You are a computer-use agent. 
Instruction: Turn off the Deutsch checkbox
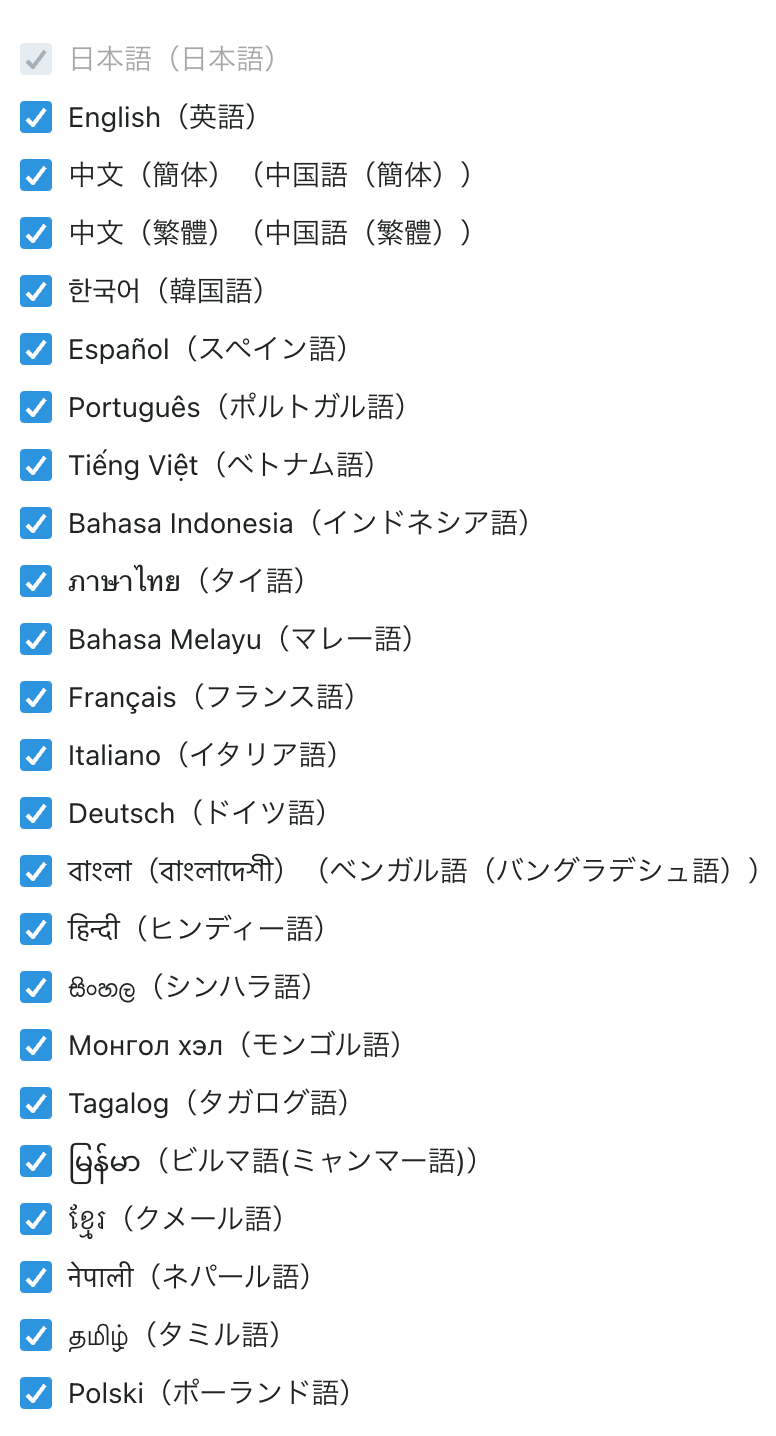(x=36, y=814)
